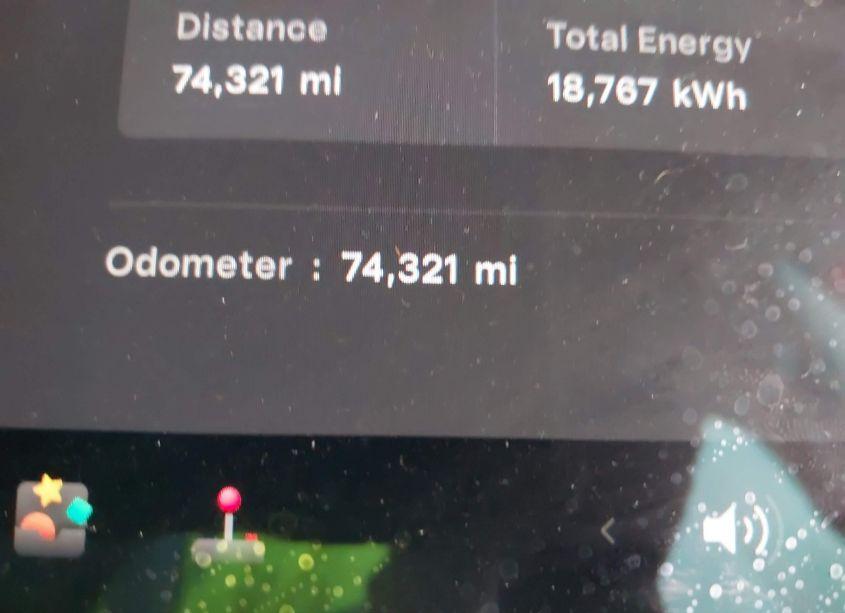Image resolution: width=845 pixels, height=613 pixels.
Task: Lower volume with the left chevron
Action: 607,532
